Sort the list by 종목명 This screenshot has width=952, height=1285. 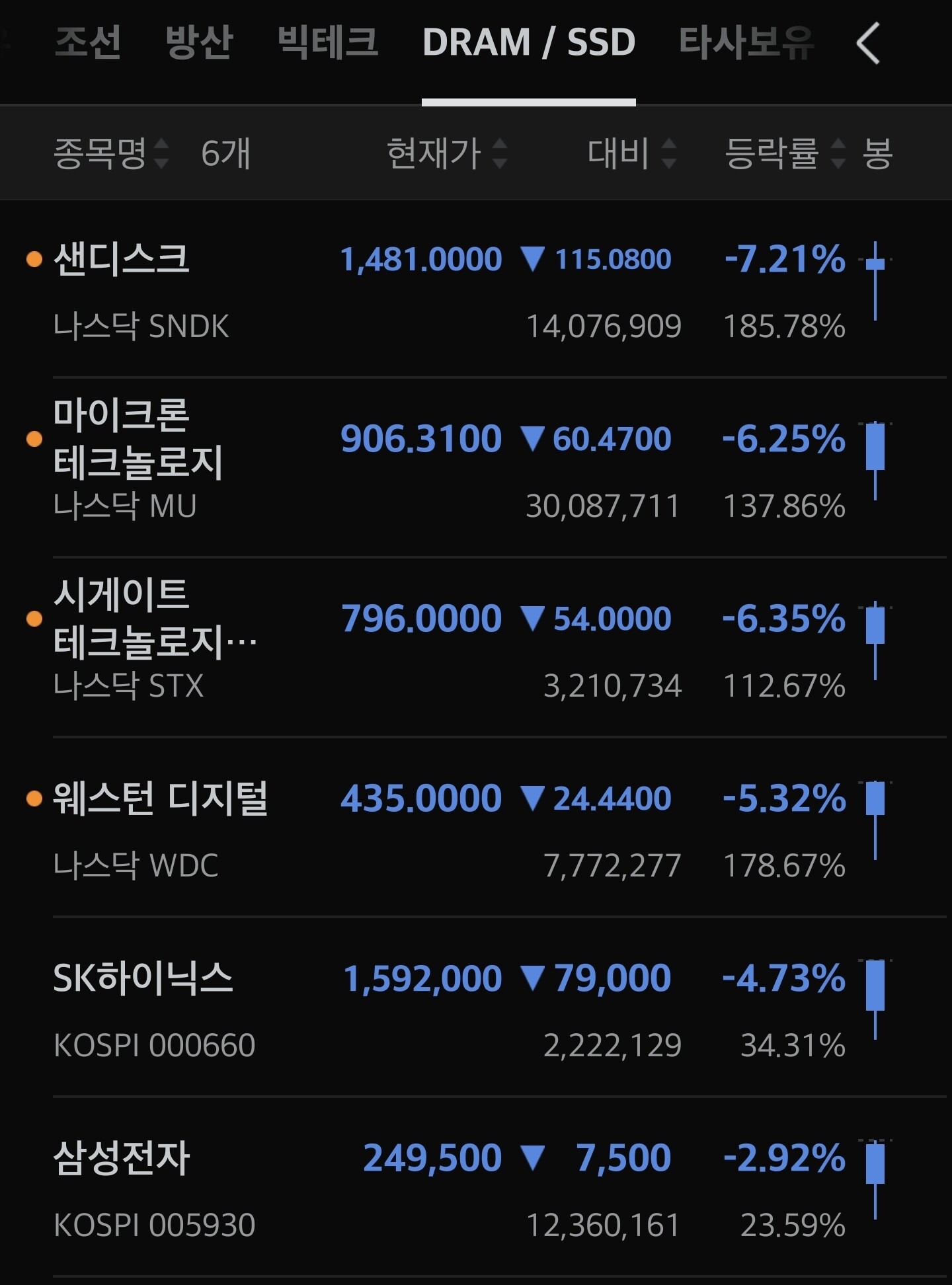click(x=111, y=153)
